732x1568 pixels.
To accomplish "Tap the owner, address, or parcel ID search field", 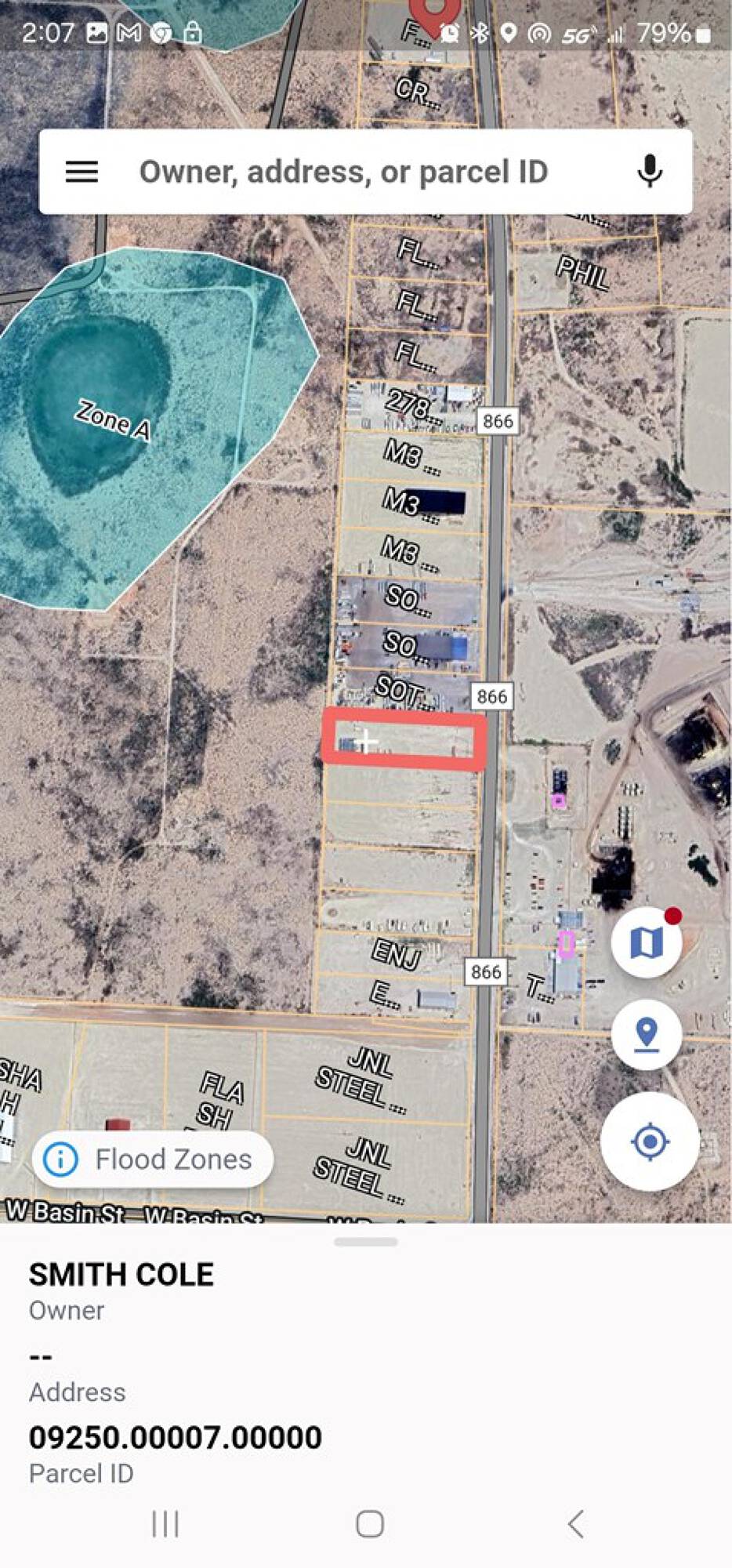I will tap(343, 172).
